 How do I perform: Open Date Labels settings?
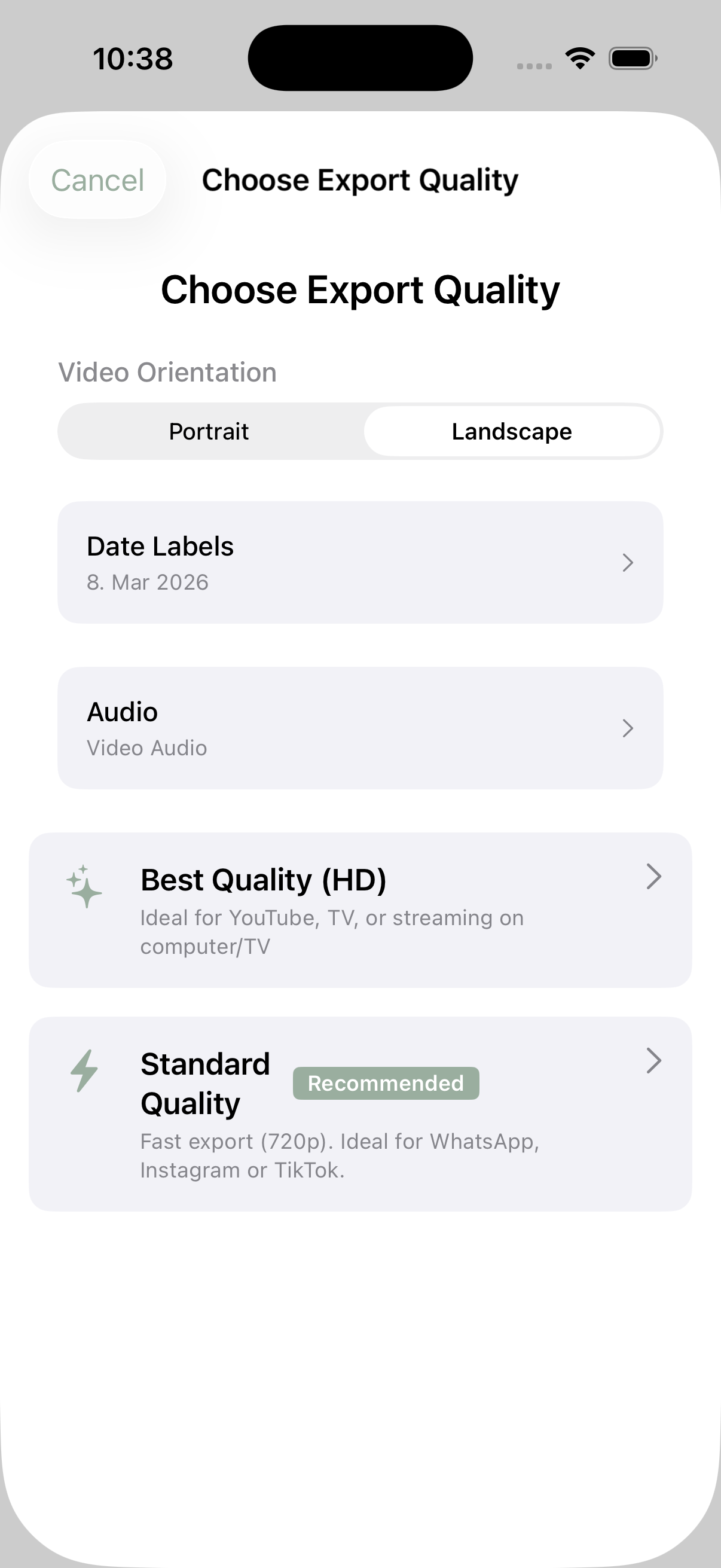click(360, 562)
